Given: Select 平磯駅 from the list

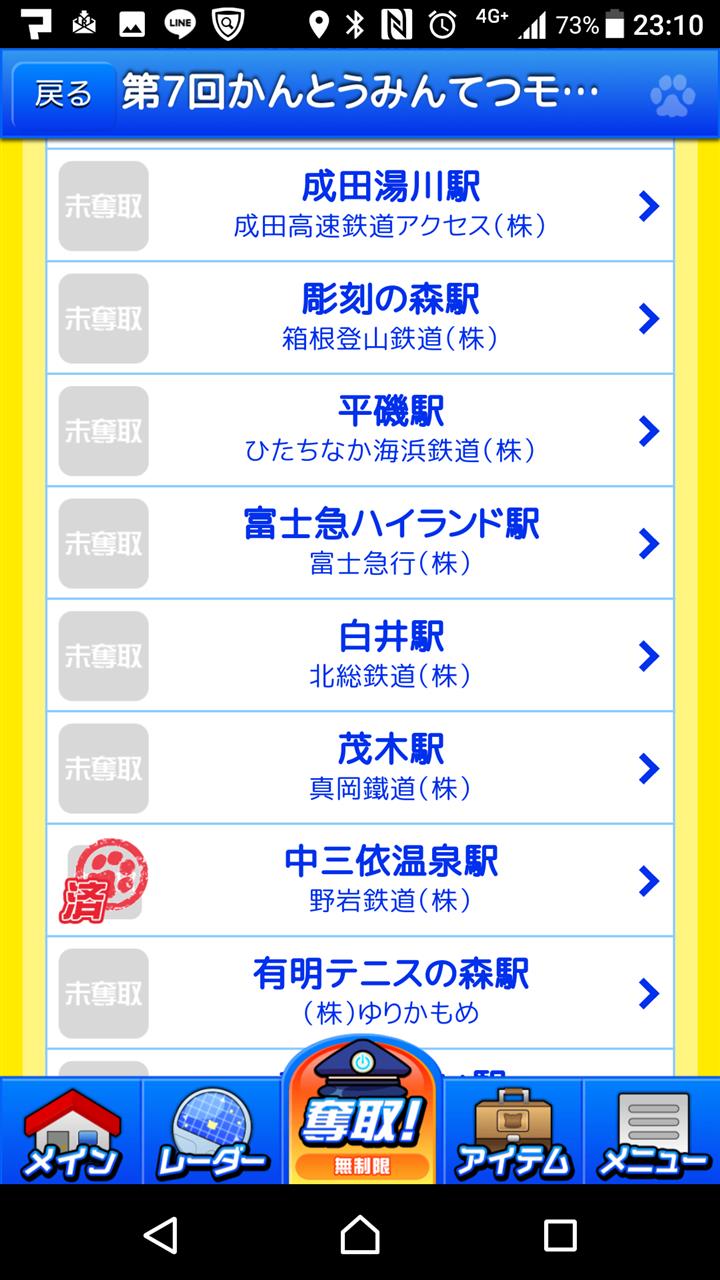Looking at the screenshot, I should [360, 431].
